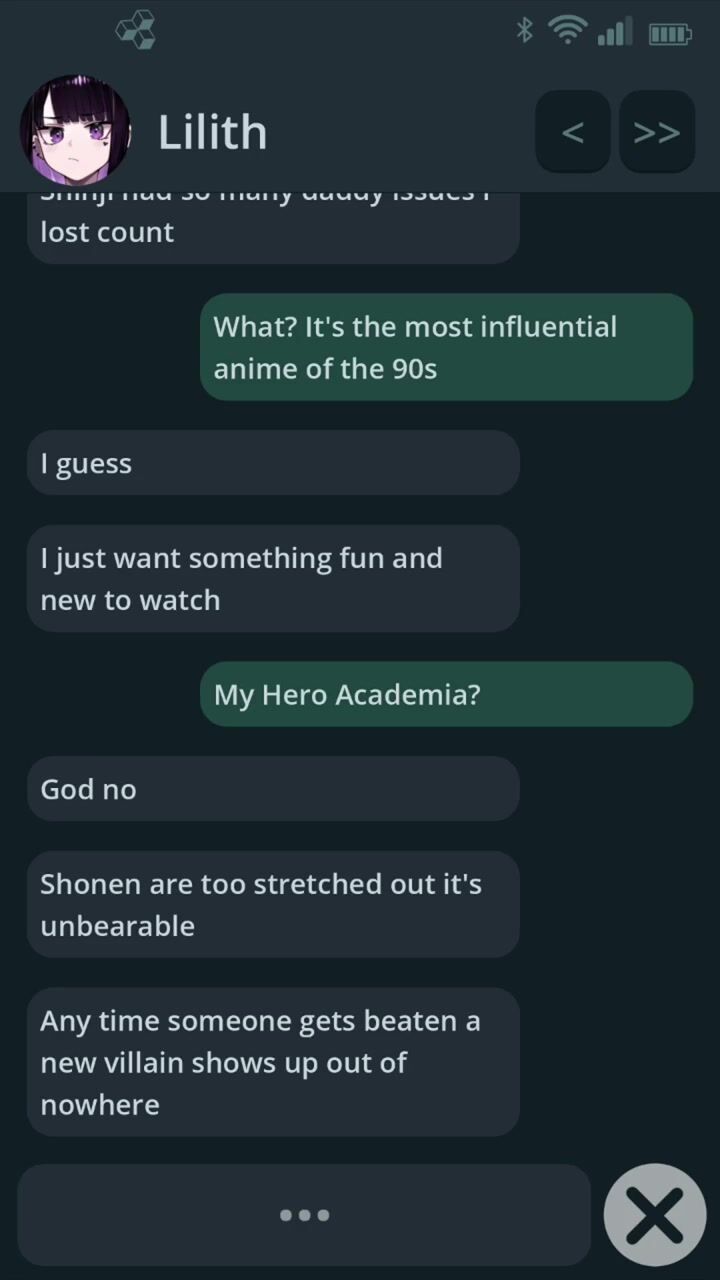Image resolution: width=720 pixels, height=1280 pixels.
Task: Tap the back arrow button in the header
Action: [572, 132]
